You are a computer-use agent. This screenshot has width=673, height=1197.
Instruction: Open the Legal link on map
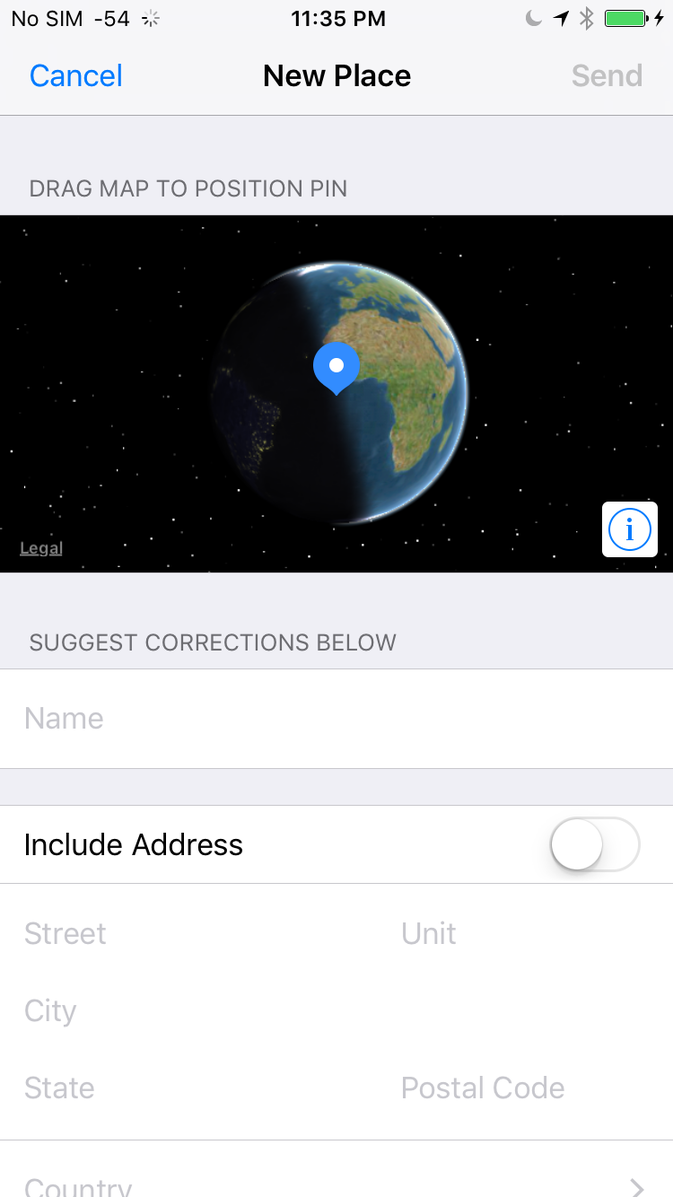(41, 547)
